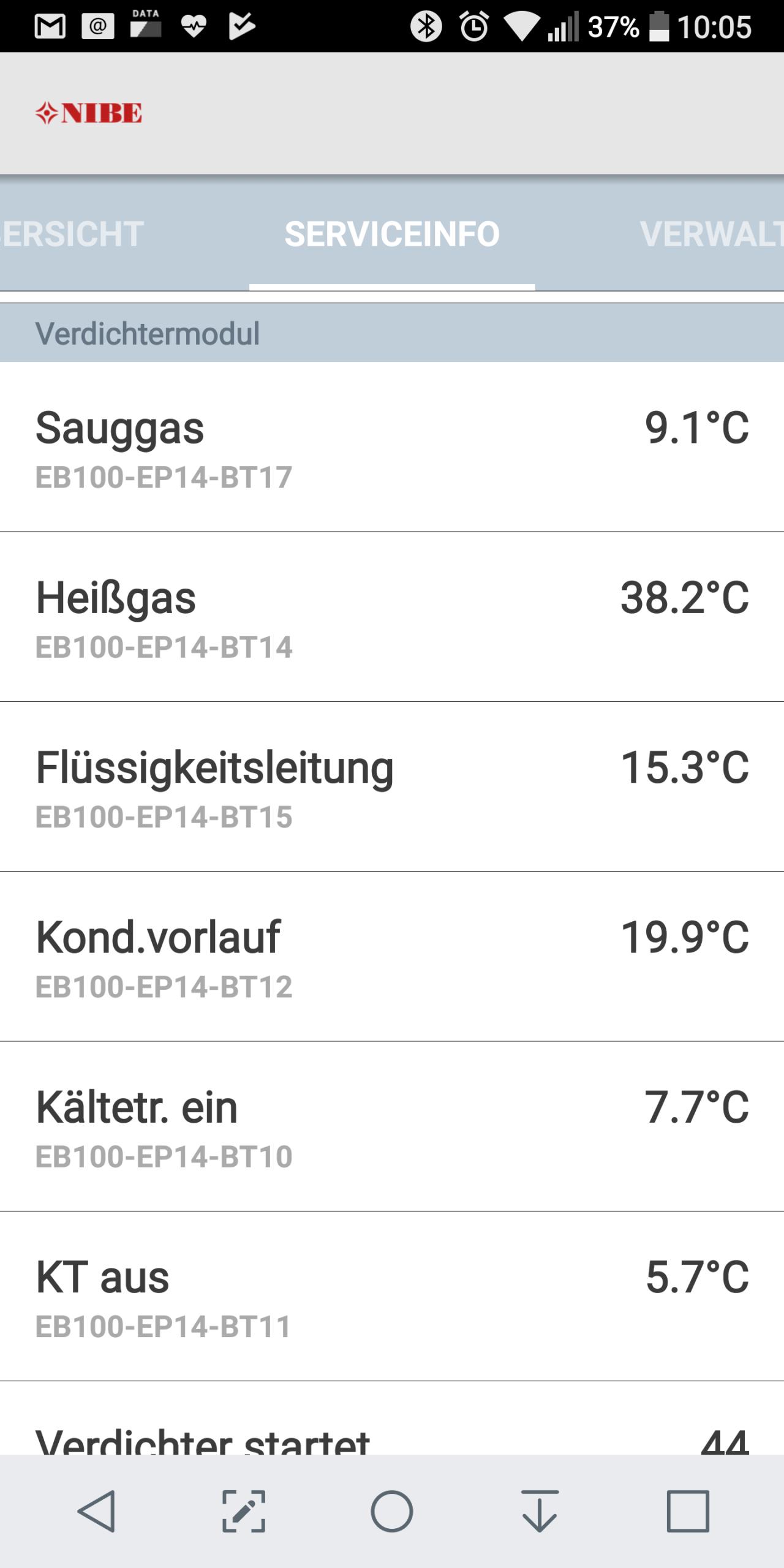Screen dimensions: 784x1568
Task: Go back with the system back button
Action: tap(96, 1511)
